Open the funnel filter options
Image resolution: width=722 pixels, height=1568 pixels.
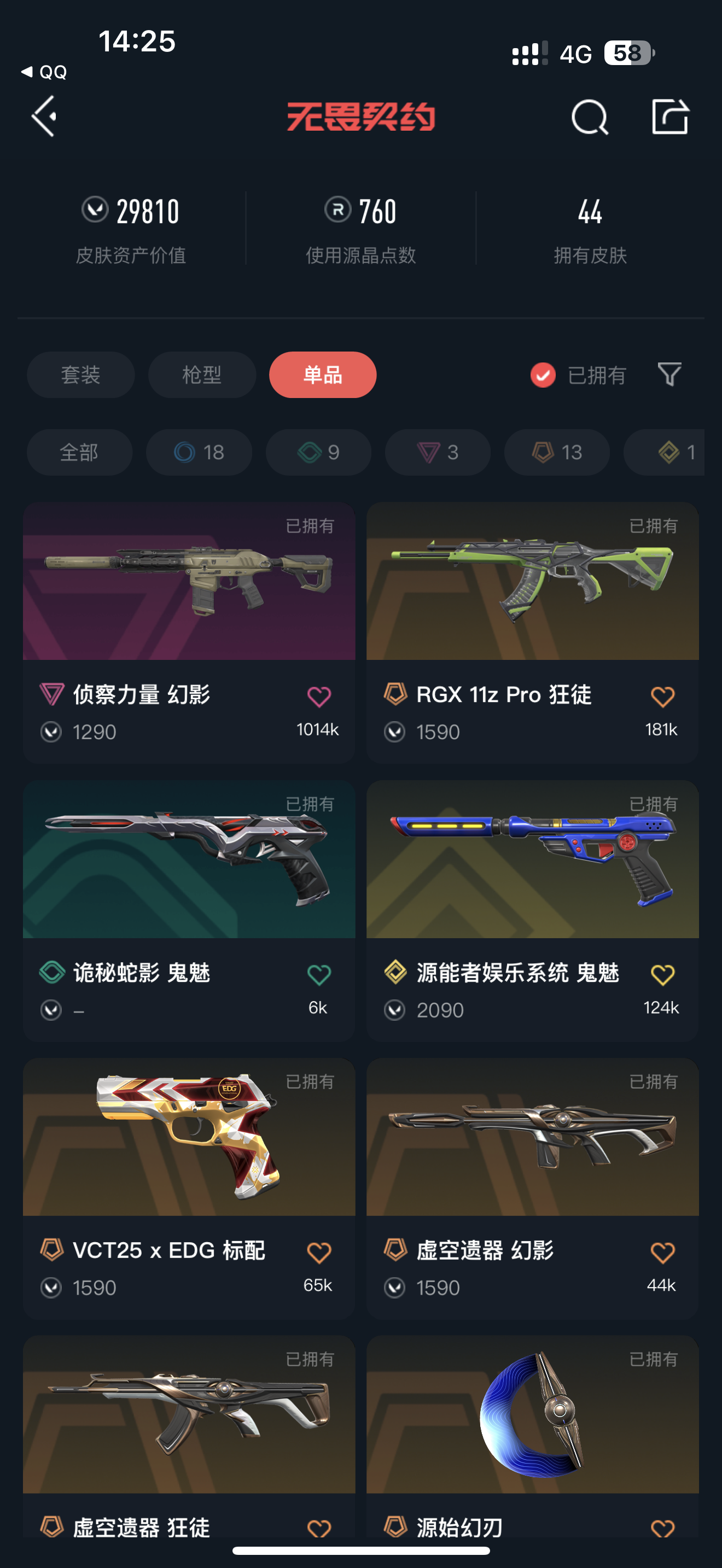coord(669,375)
